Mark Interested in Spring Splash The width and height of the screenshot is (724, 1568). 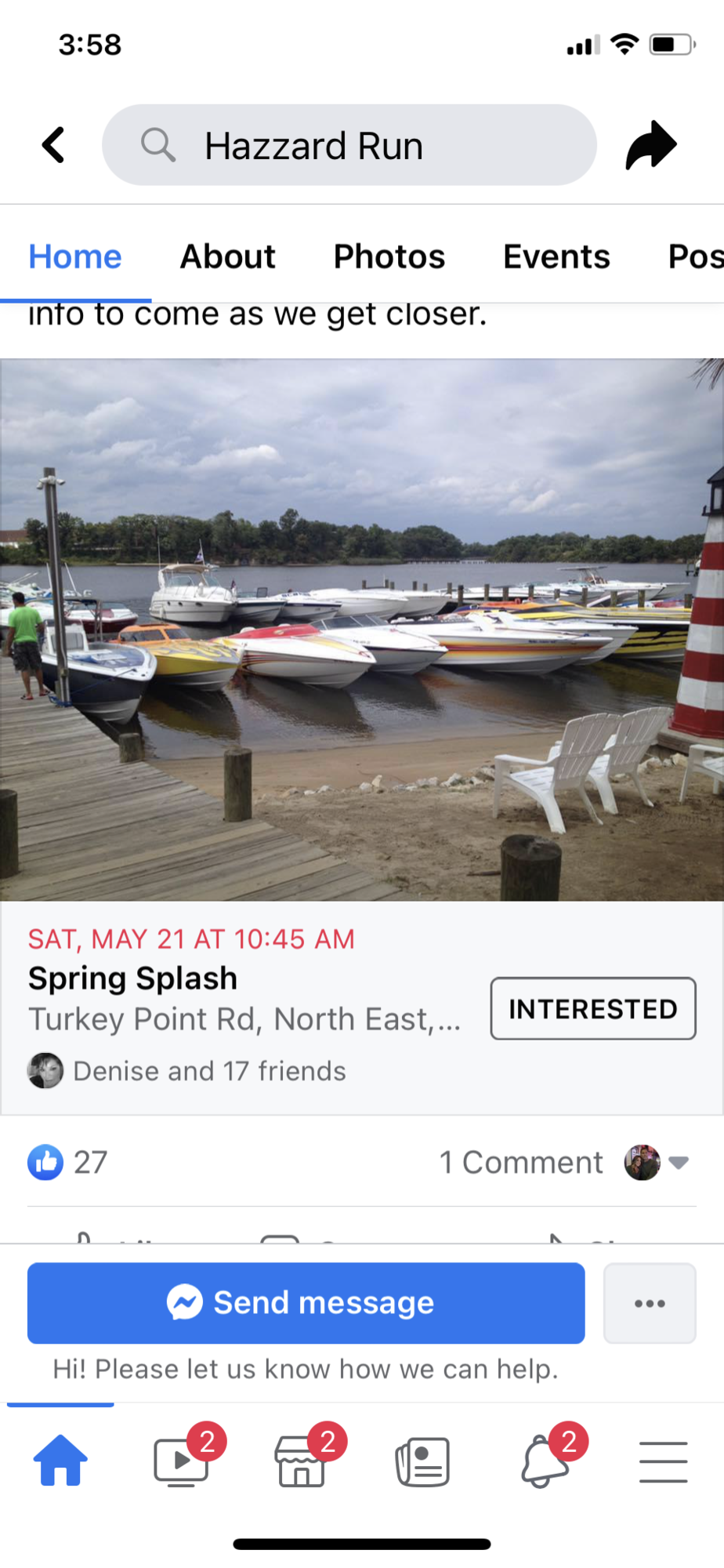click(592, 1008)
